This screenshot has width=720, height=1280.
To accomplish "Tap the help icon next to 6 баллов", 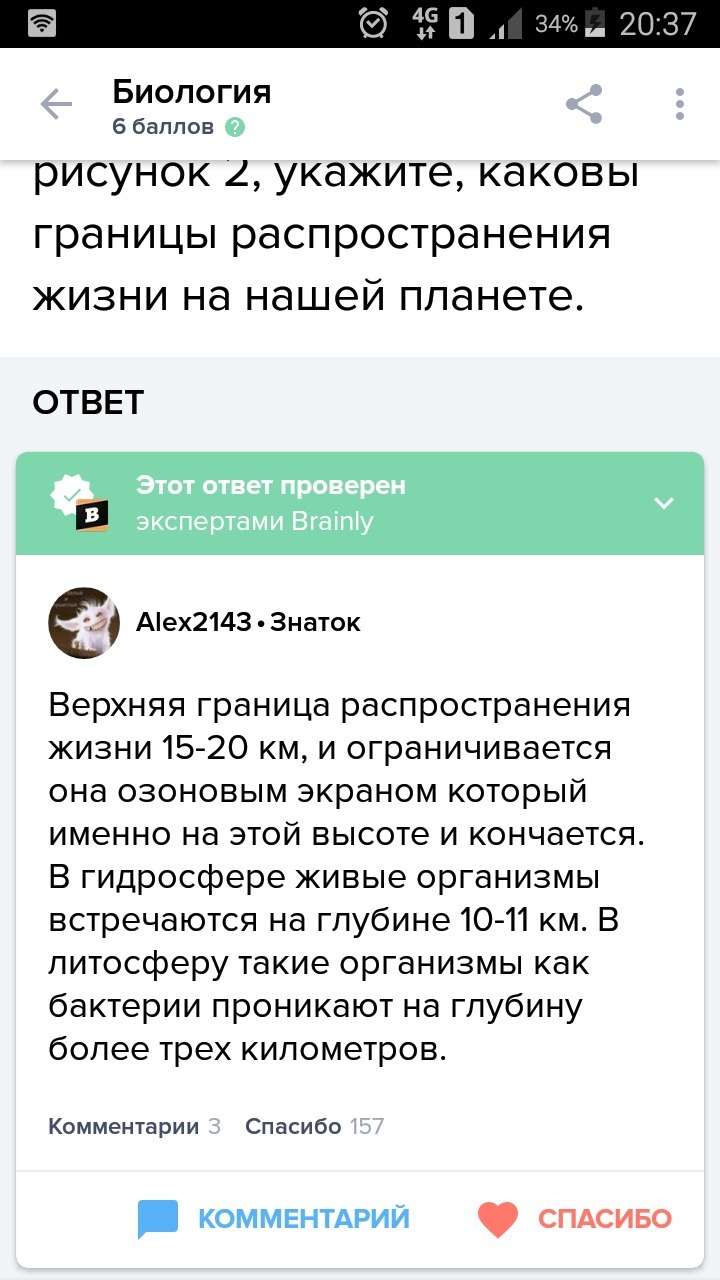I will pos(235,128).
